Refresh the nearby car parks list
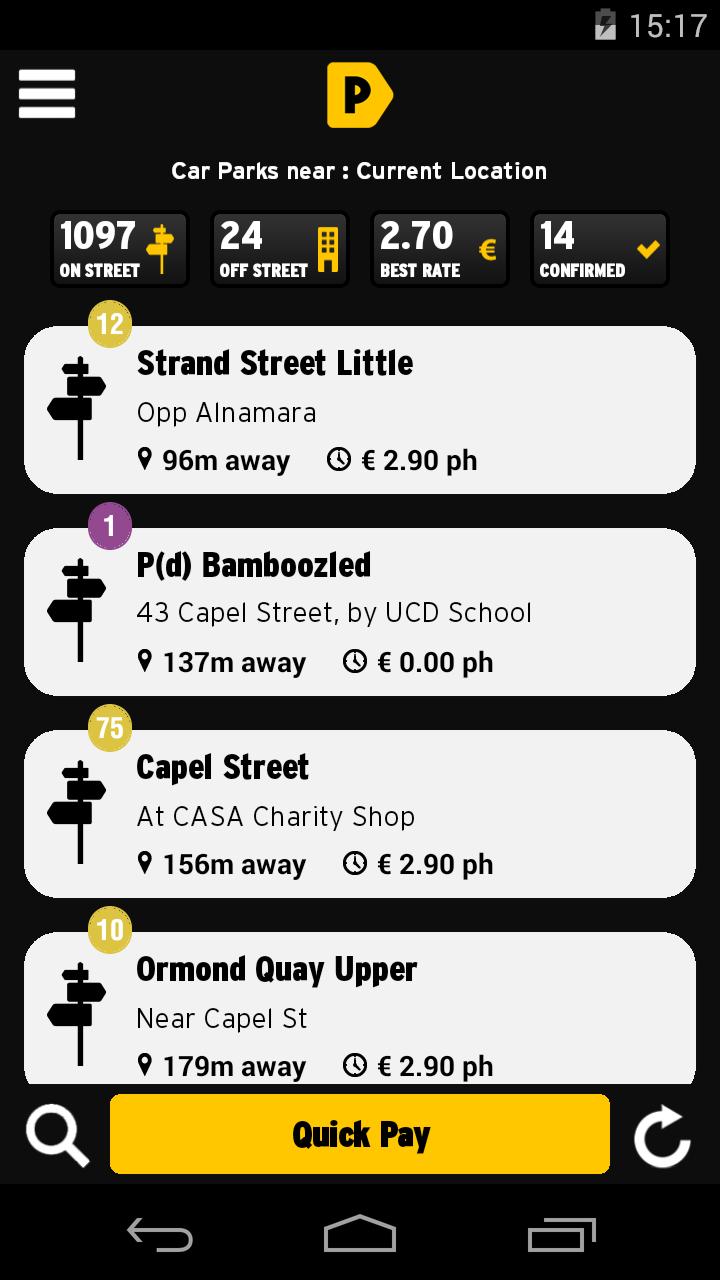 662,1136
